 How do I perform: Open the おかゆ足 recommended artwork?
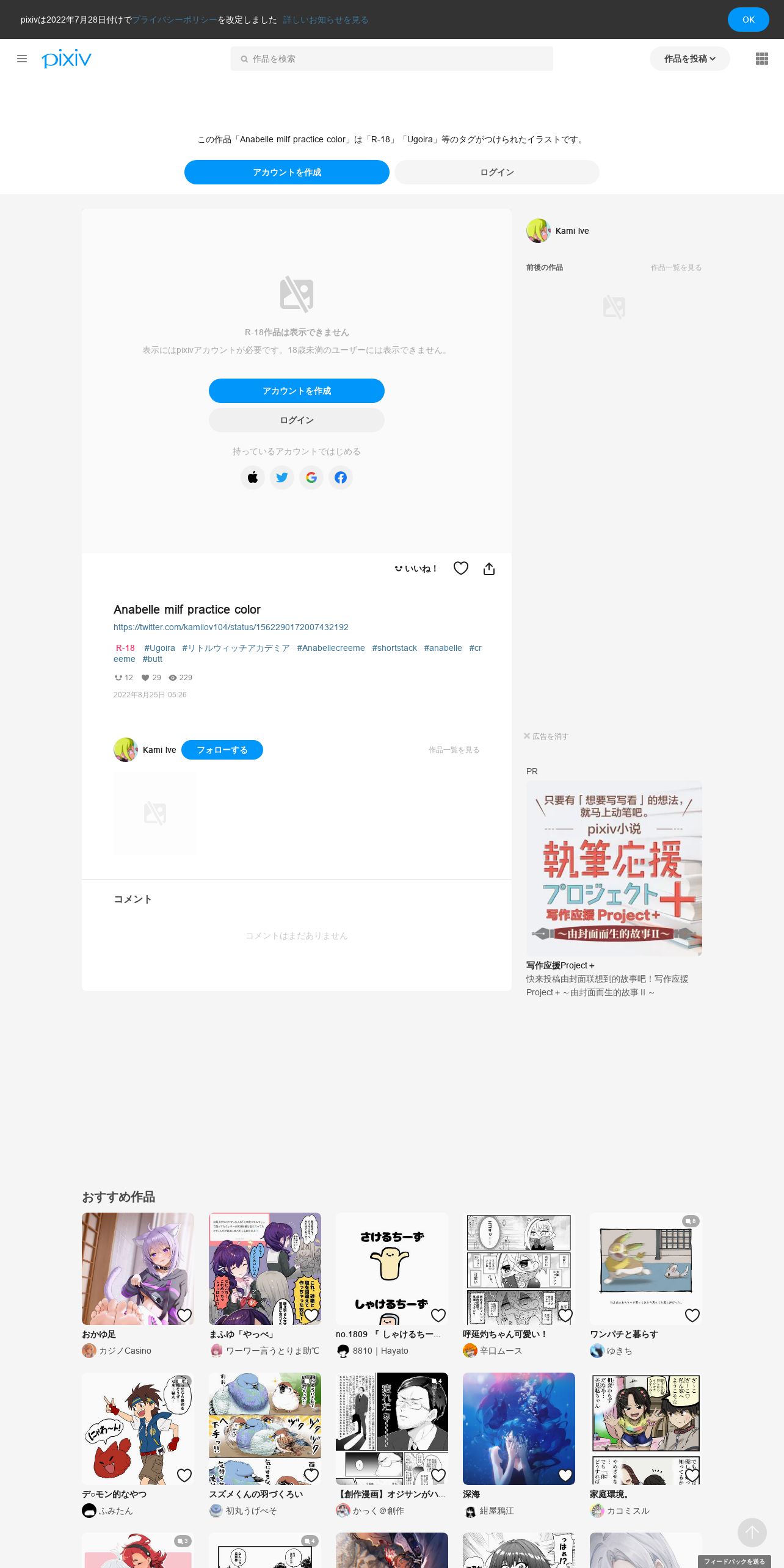[x=138, y=1268]
